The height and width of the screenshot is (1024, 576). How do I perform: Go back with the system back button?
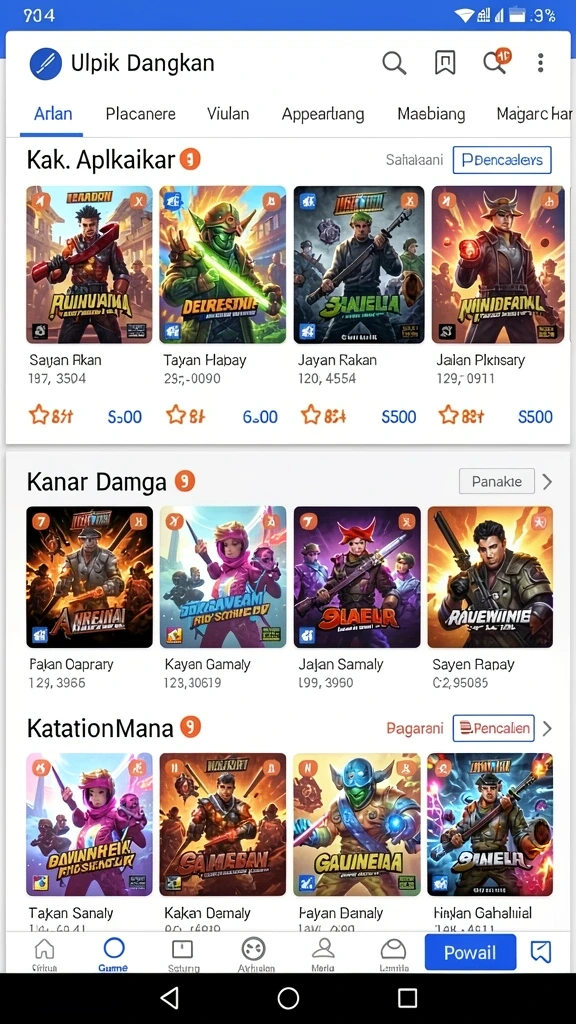(x=169, y=998)
